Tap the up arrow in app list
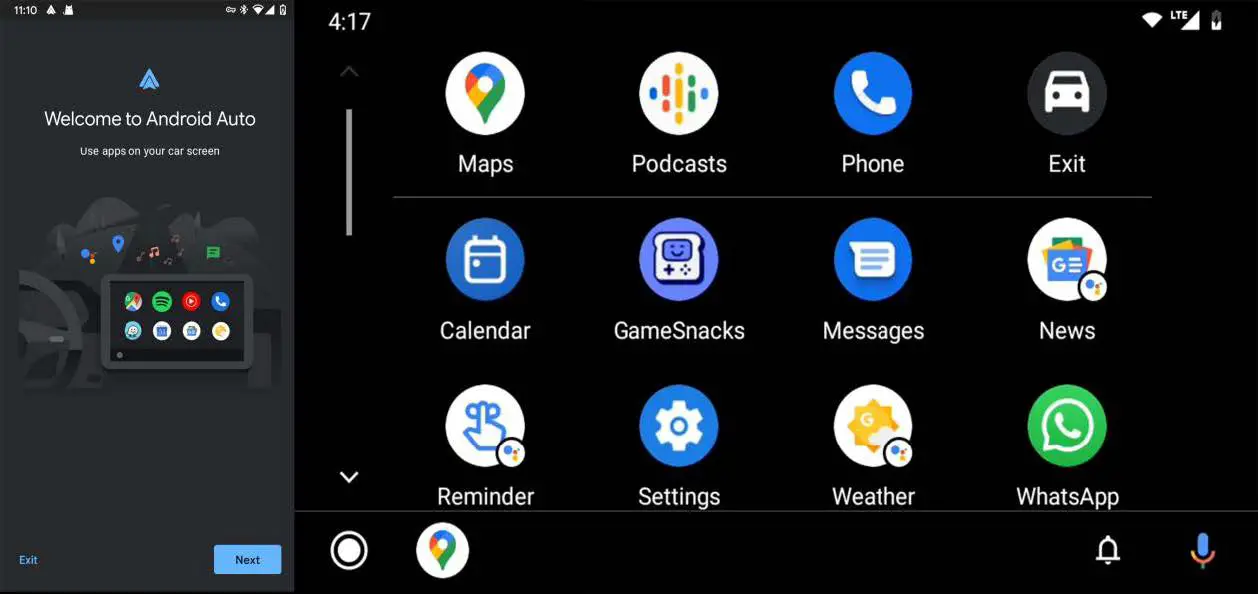 pyautogui.click(x=349, y=72)
